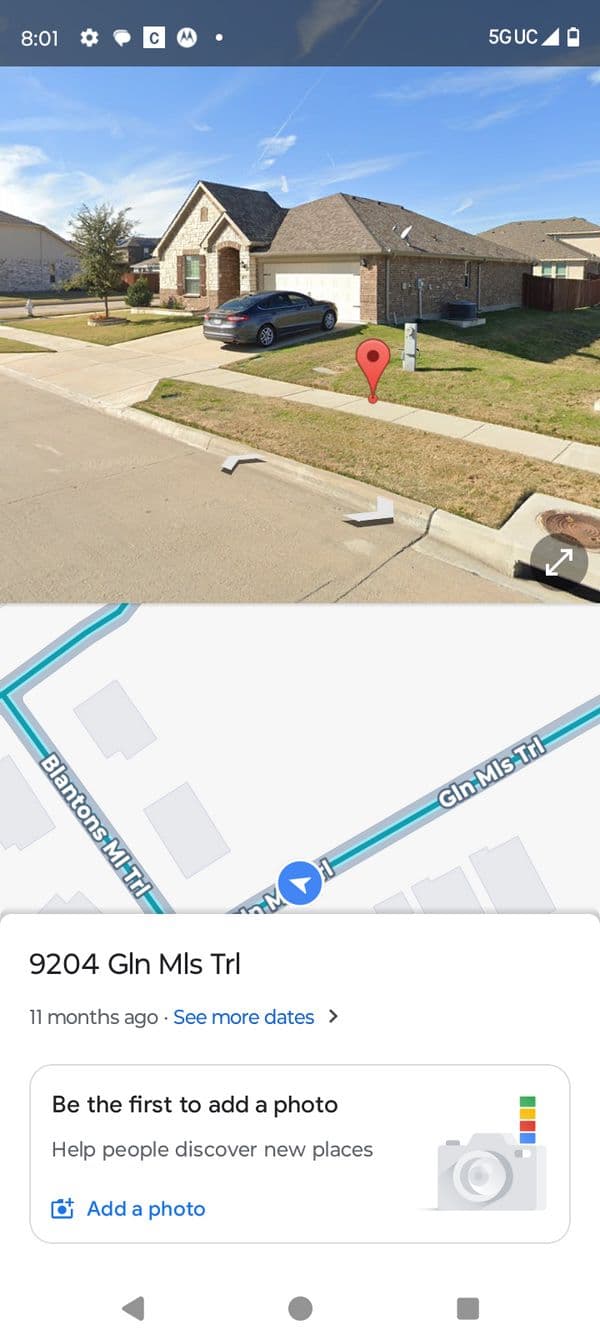The width and height of the screenshot is (600, 1343).
Task: Open See more dates link
Action: point(244,1017)
